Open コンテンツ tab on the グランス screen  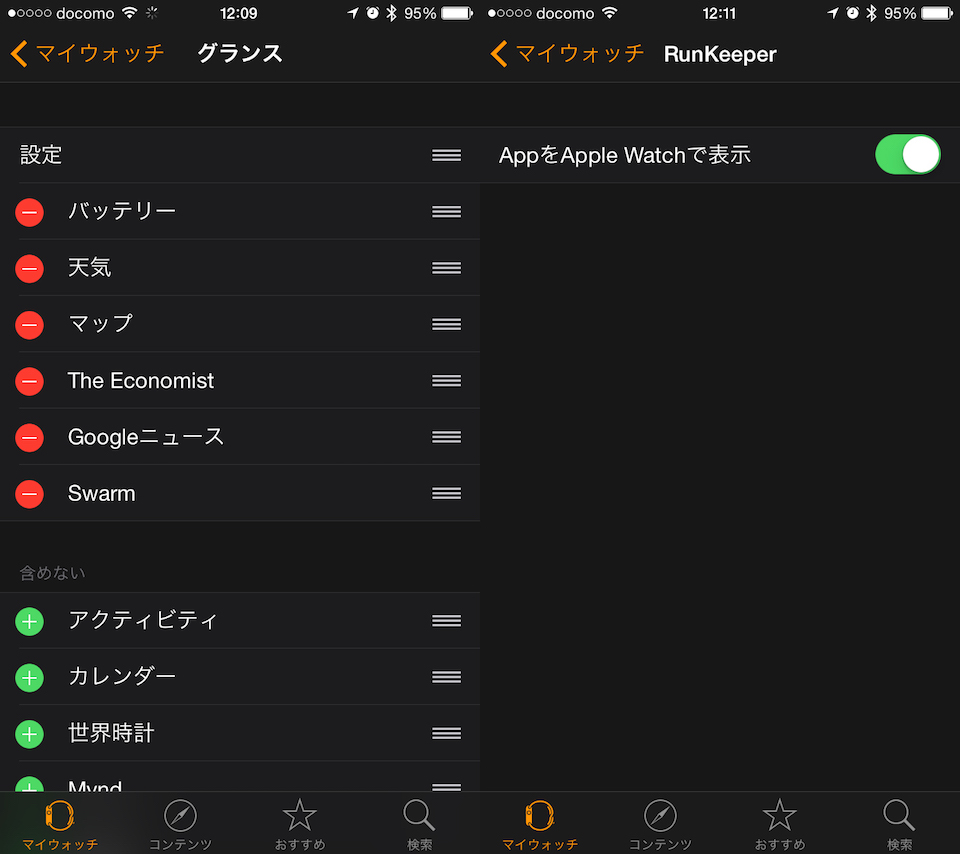click(180, 824)
